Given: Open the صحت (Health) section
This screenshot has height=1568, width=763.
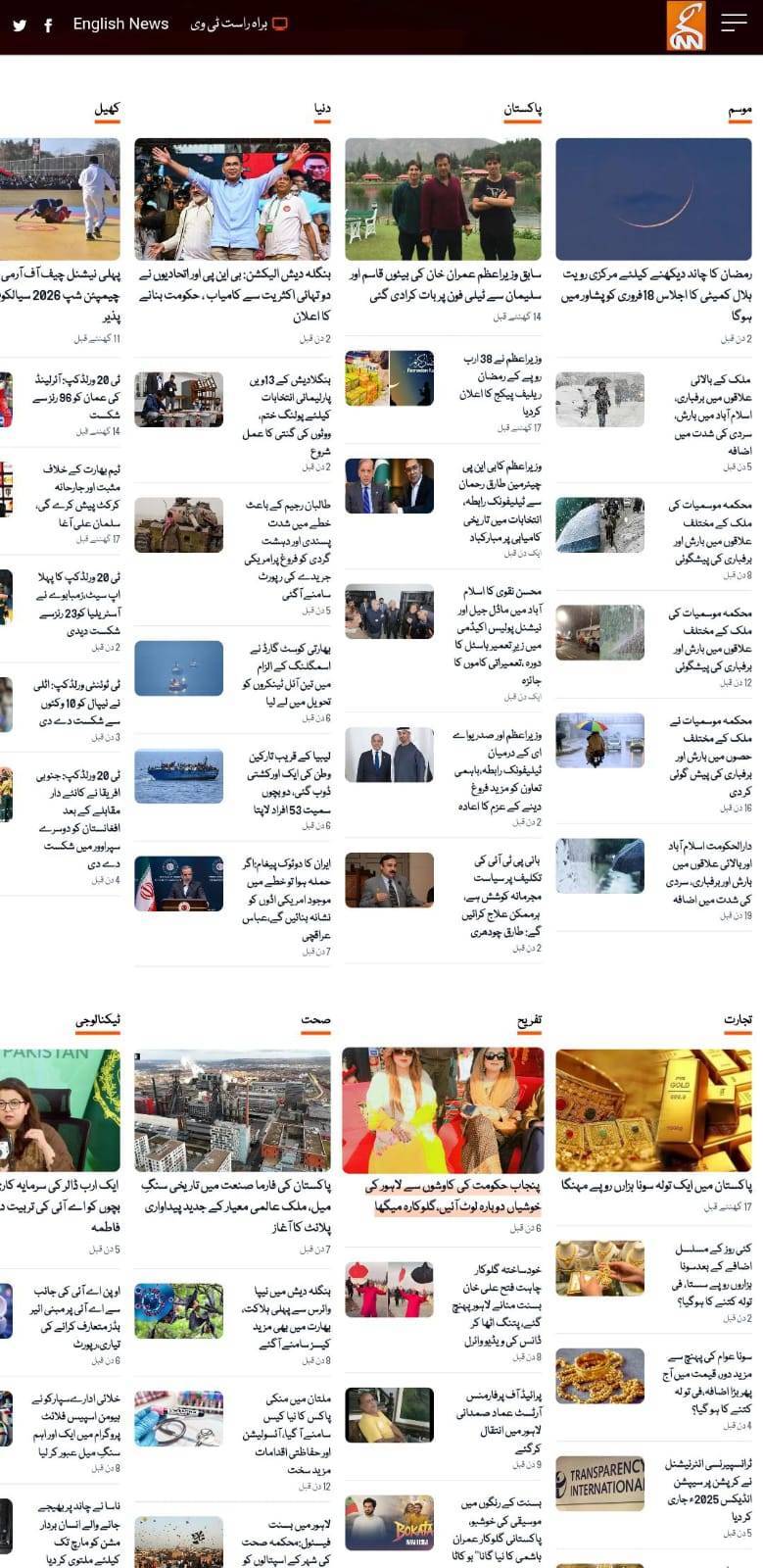Looking at the screenshot, I should pos(315,1020).
